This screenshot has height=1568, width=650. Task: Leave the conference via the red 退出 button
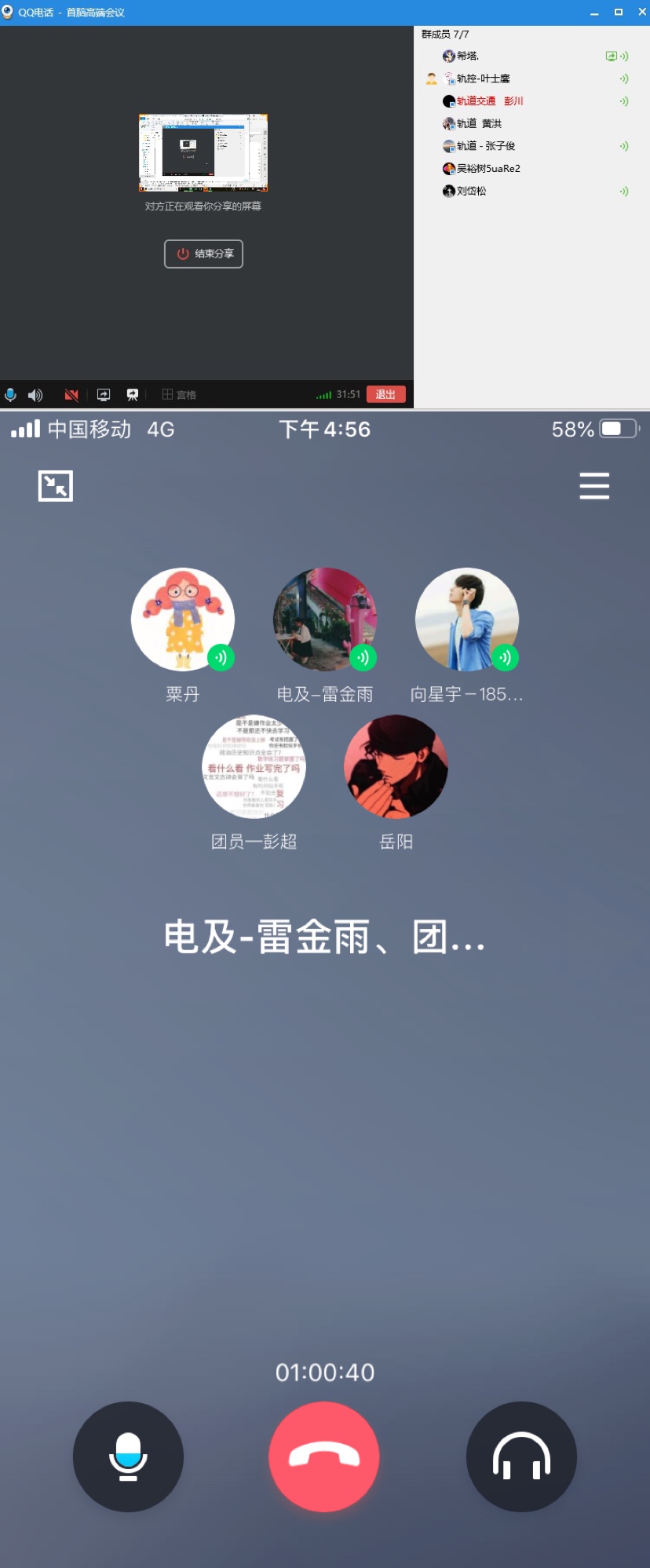tap(385, 394)
